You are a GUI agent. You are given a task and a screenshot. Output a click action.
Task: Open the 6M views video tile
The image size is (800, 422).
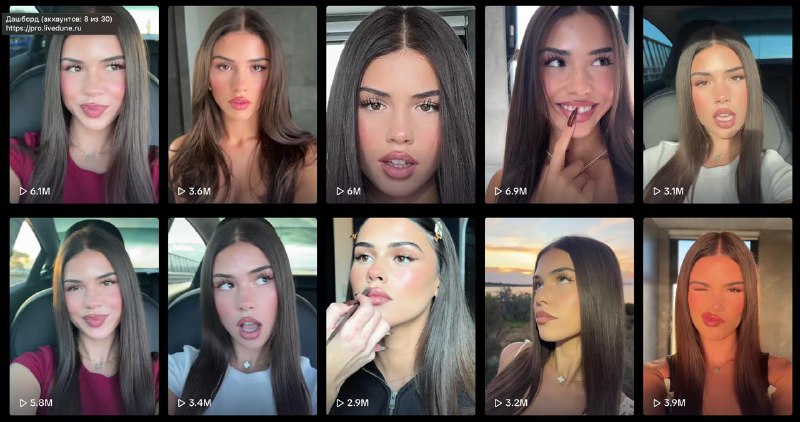click(x=400, y=105)
